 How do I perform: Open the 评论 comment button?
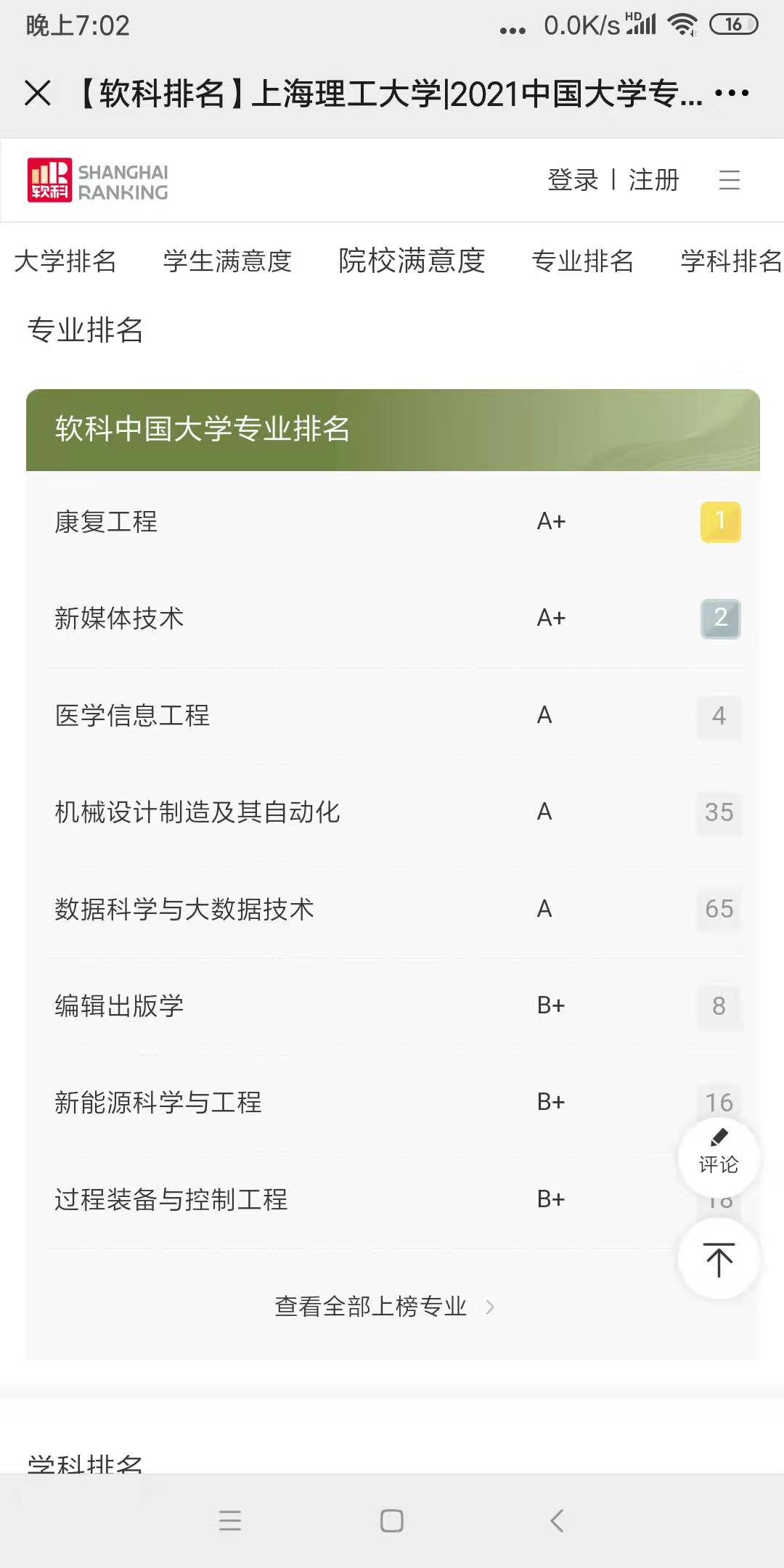pos(719,1157)
